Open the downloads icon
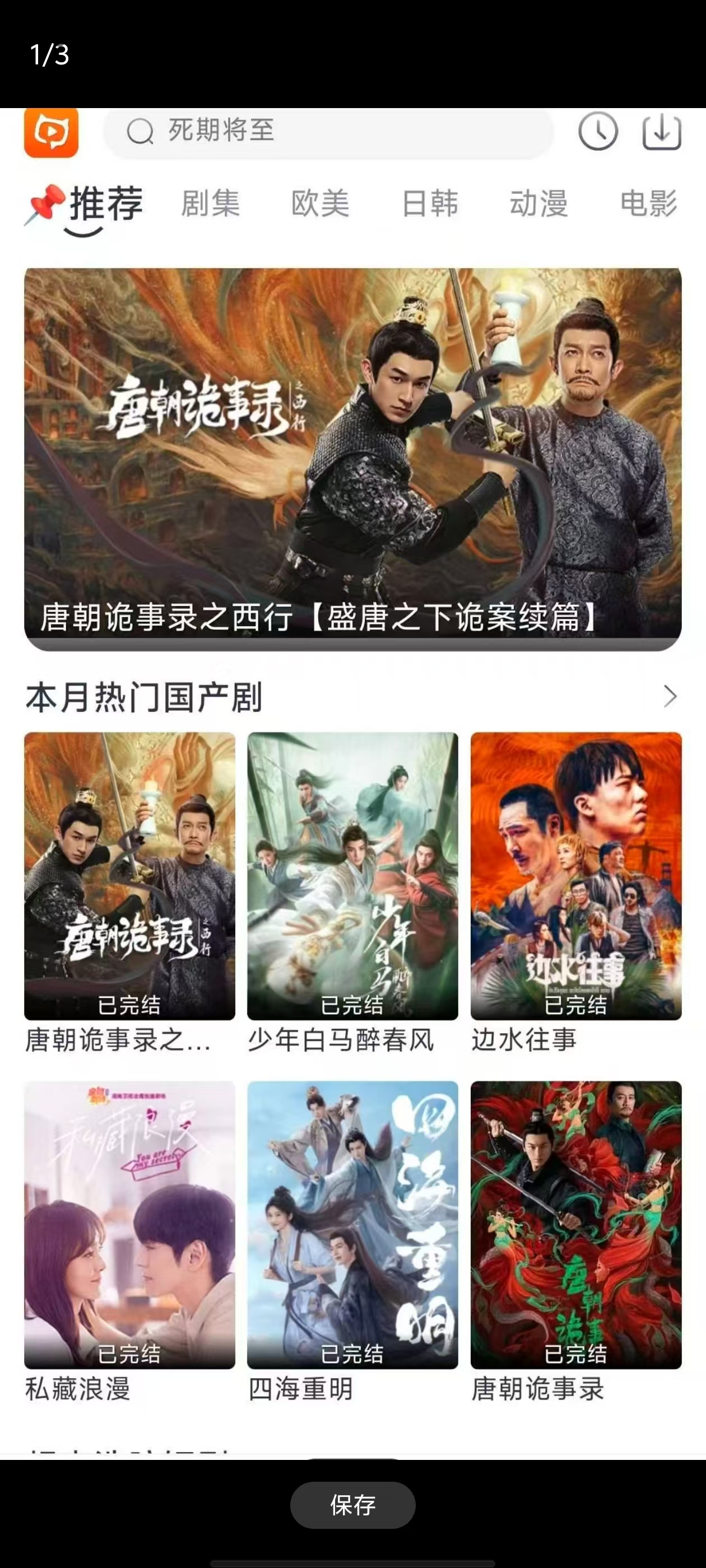Image resolution: width=706 pixels, height=1568 pixels. coord(662,131)
